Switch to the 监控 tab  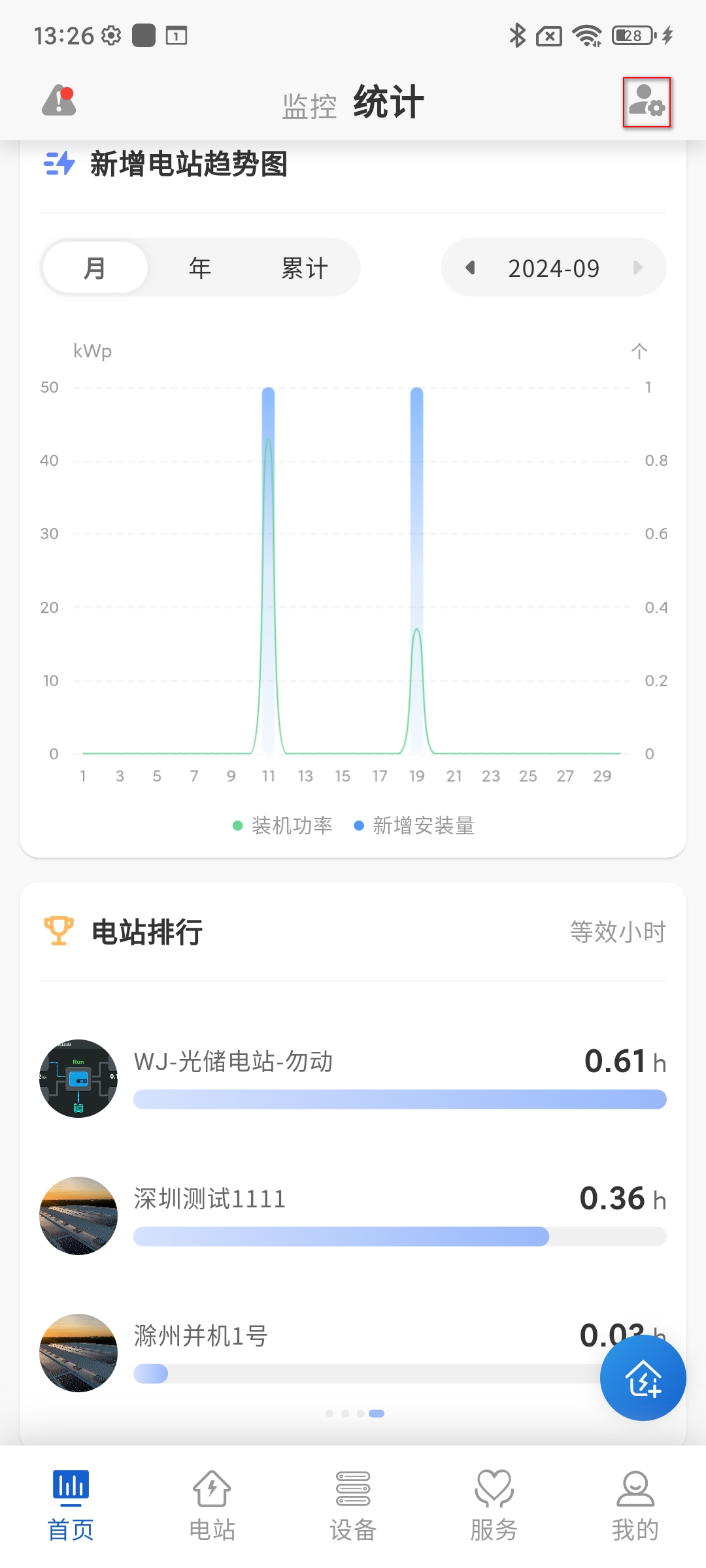pos(309,106)
